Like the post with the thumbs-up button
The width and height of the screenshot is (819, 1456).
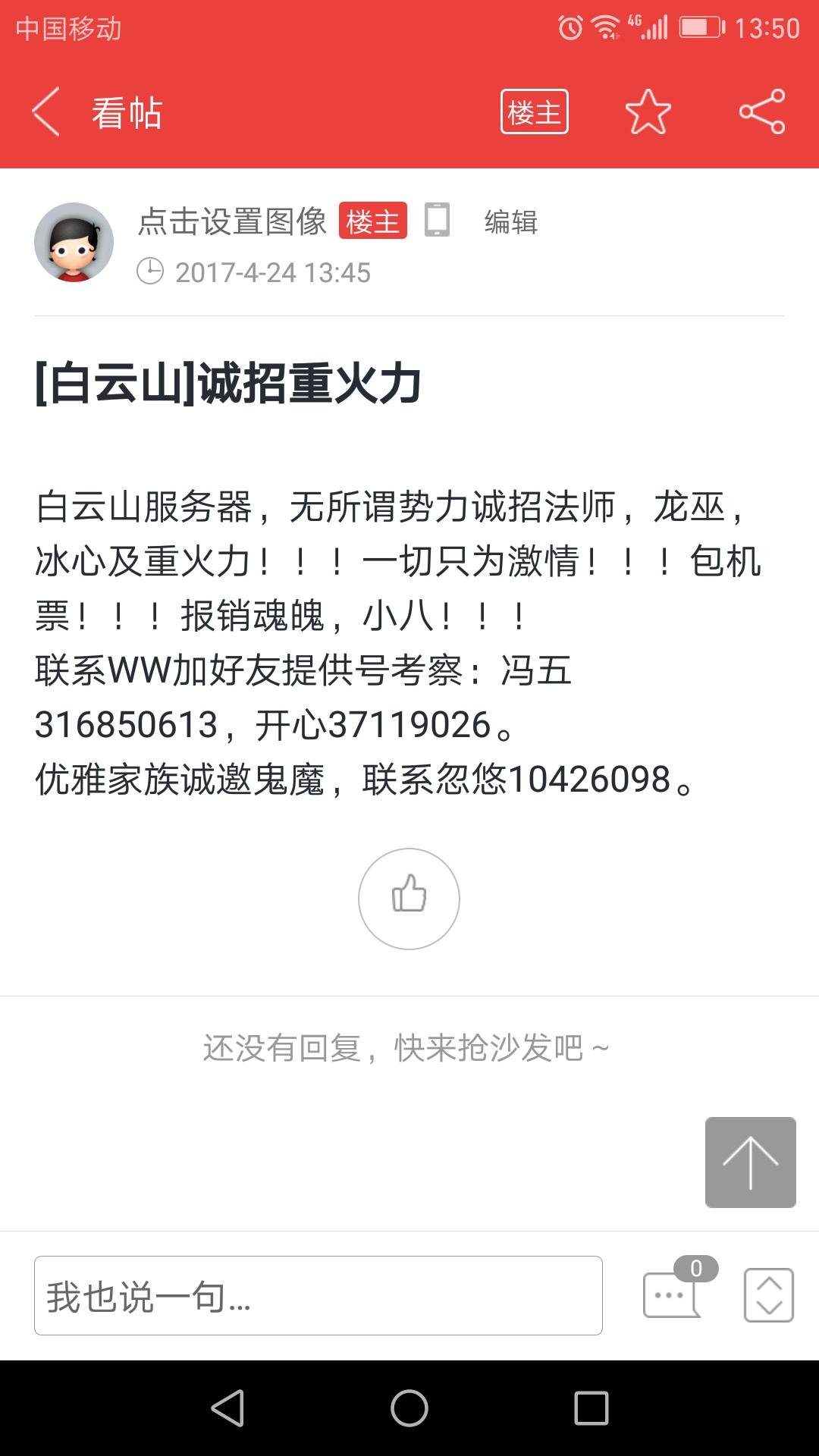[x=409, y=899]
